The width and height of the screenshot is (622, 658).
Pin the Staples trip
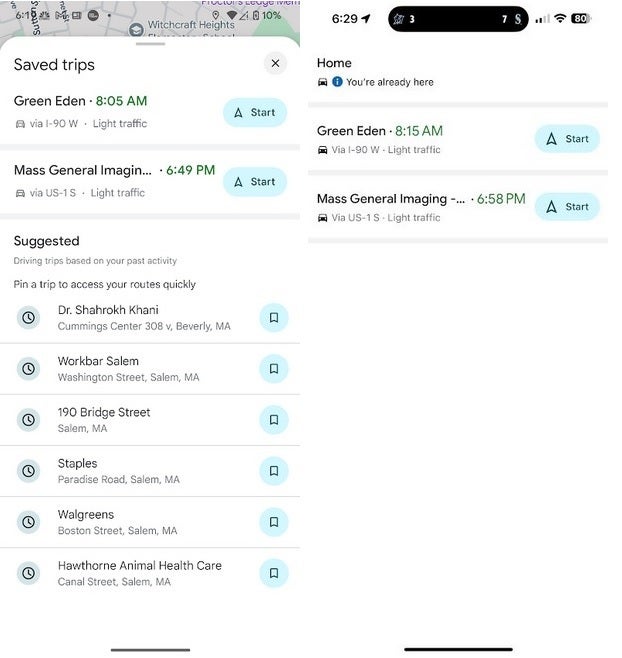tap(273, 471)
